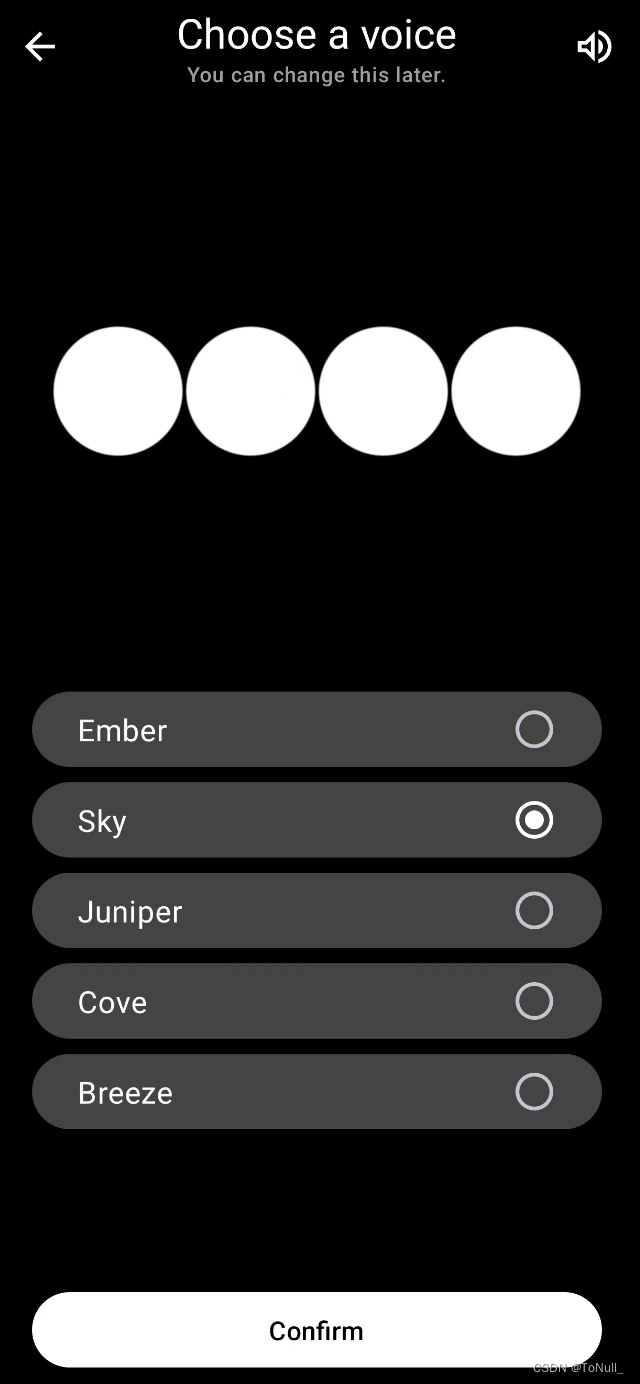Confirm the voice selection
The height and width of the screenshot is (1384, 640).
tap(316, 1330)
